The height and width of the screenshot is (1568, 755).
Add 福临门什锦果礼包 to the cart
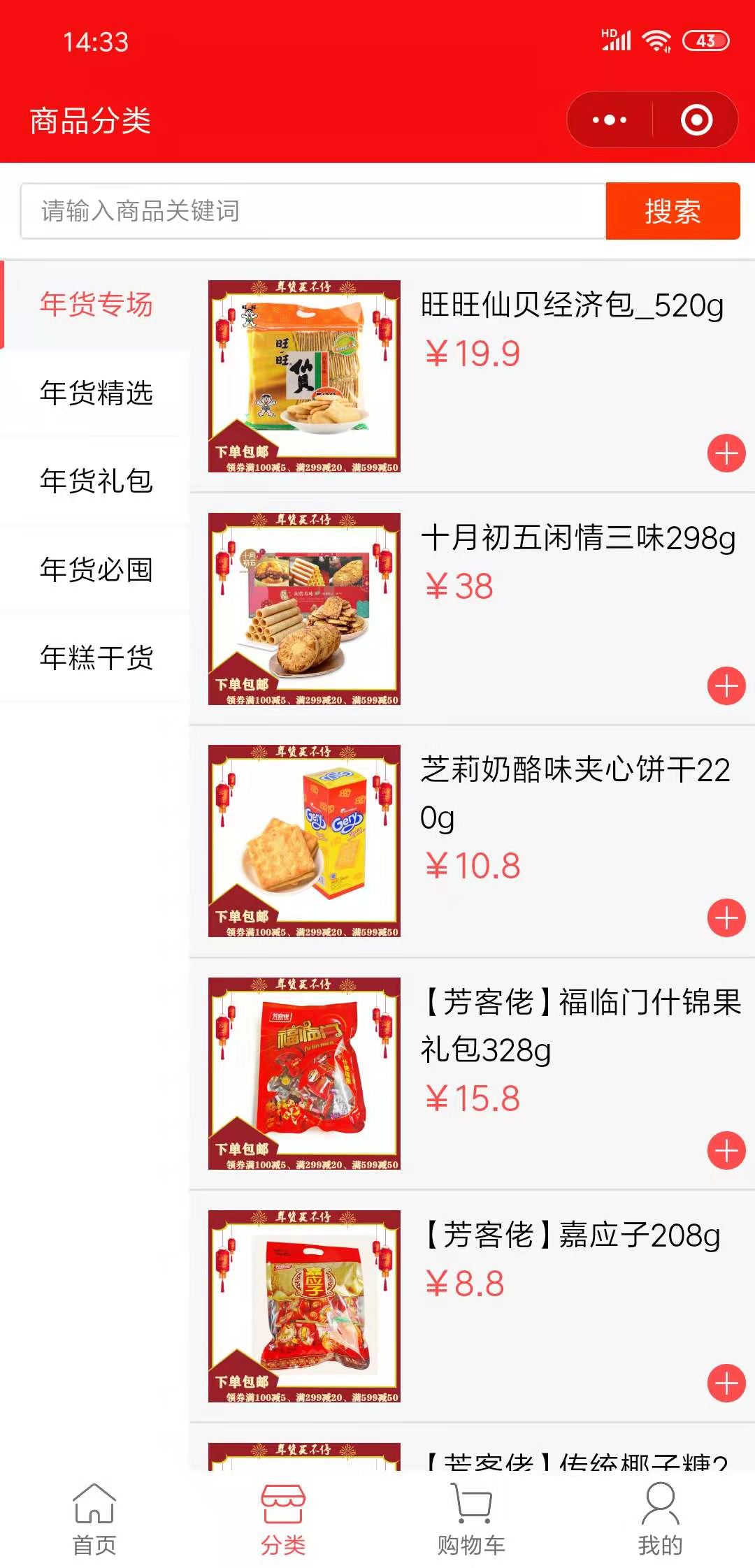click(726, 1150)
